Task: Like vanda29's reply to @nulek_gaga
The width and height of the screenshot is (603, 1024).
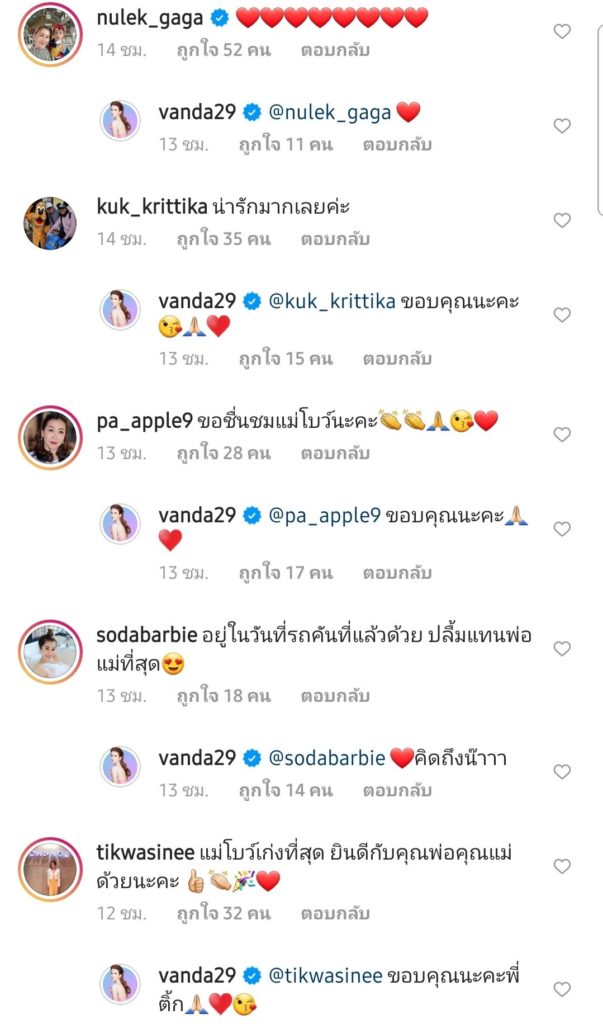Action: point(562,125)
